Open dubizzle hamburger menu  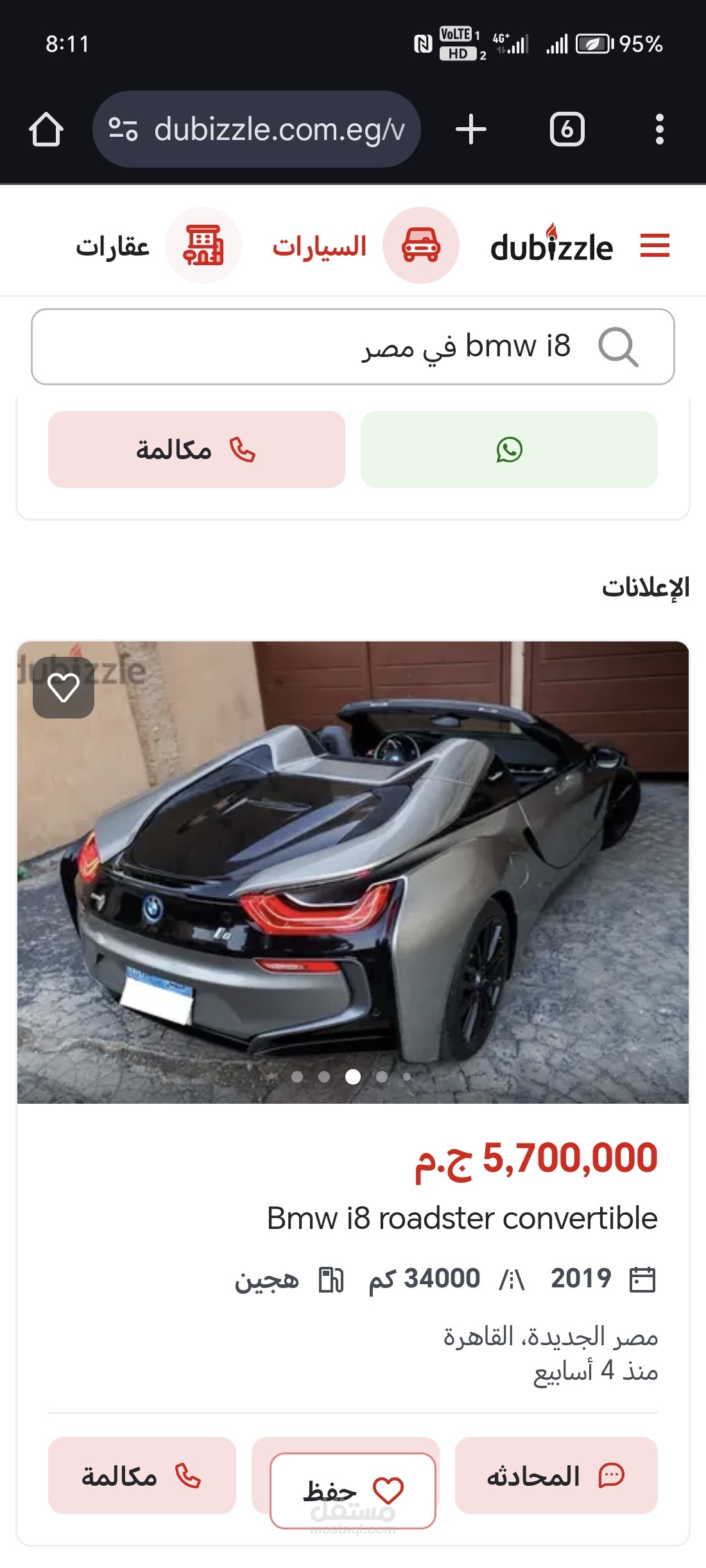655,246
